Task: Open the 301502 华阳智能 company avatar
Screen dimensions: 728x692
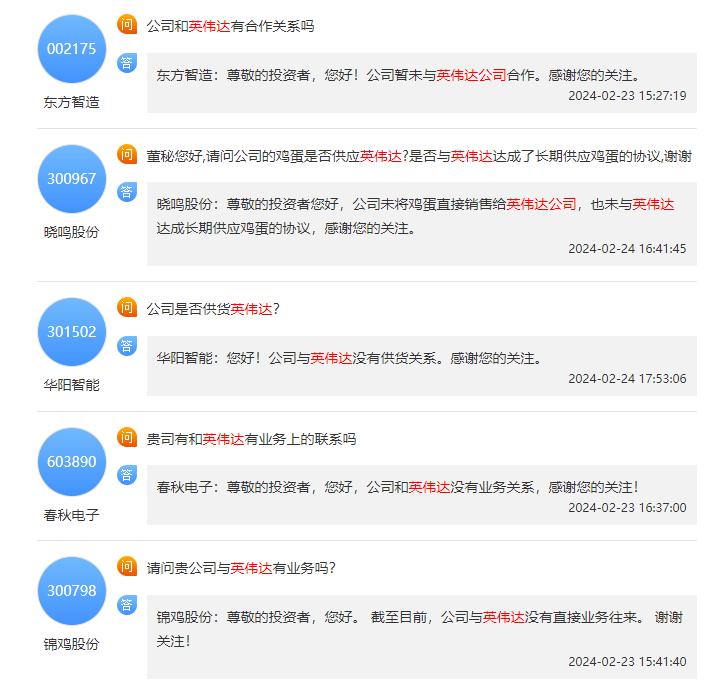Action: click(71, 331)
